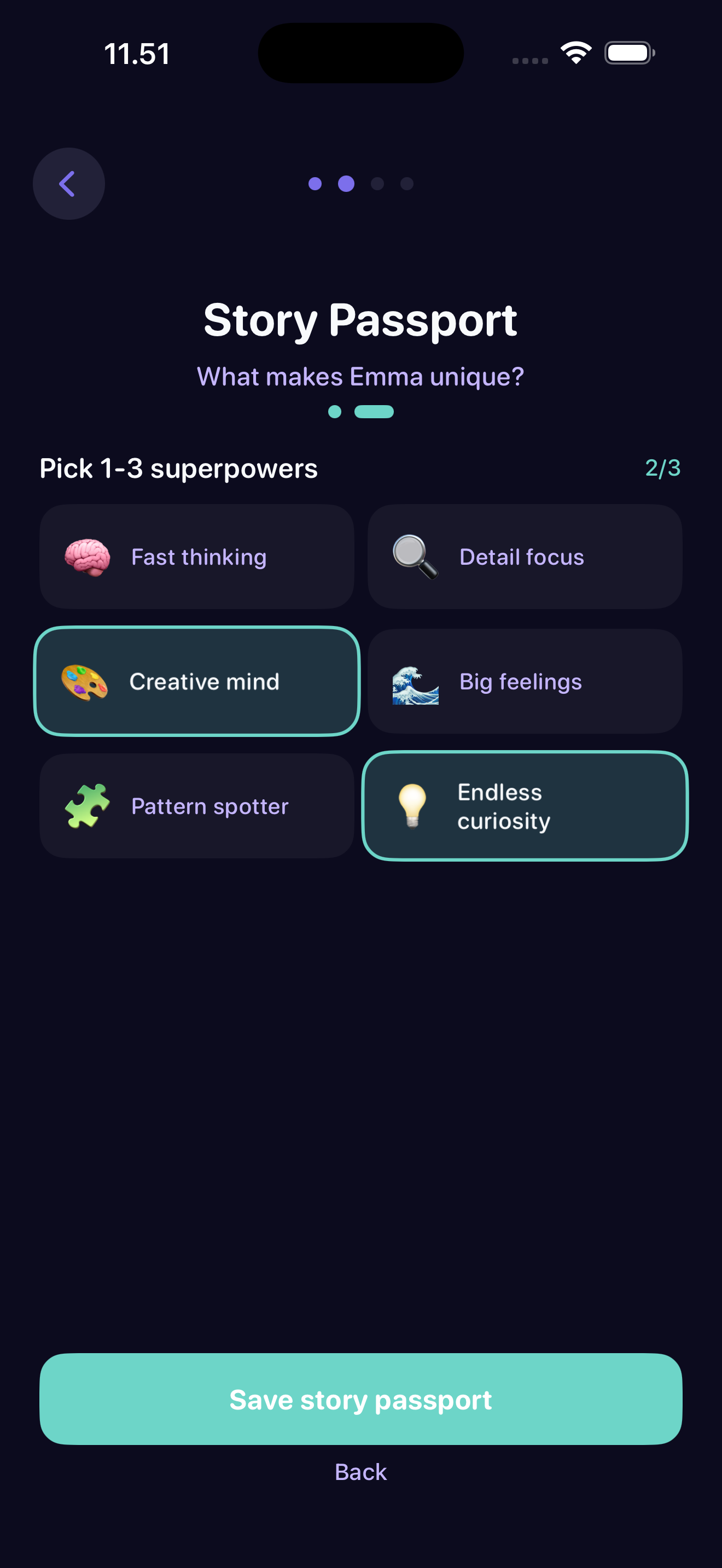This screenshot has height=1568, width=722.
Task: Tap the back chevron at top left
Action: click(x=68, y=183)
